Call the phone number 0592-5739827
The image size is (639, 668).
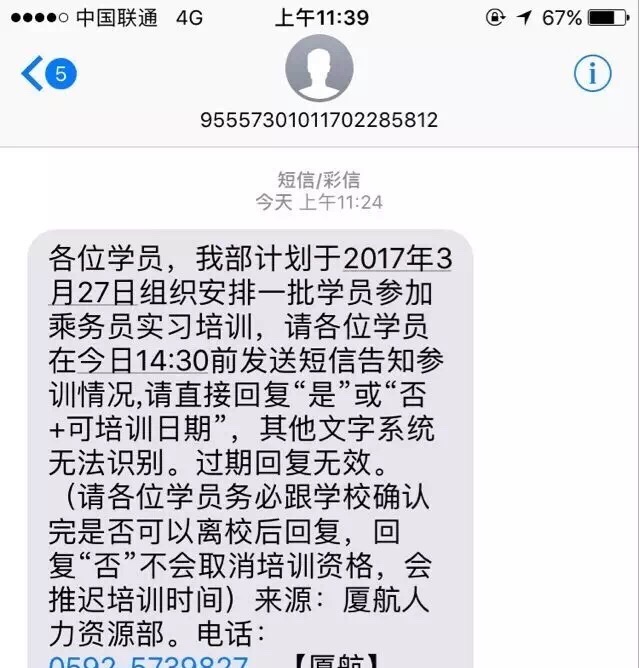pos(152,660)
